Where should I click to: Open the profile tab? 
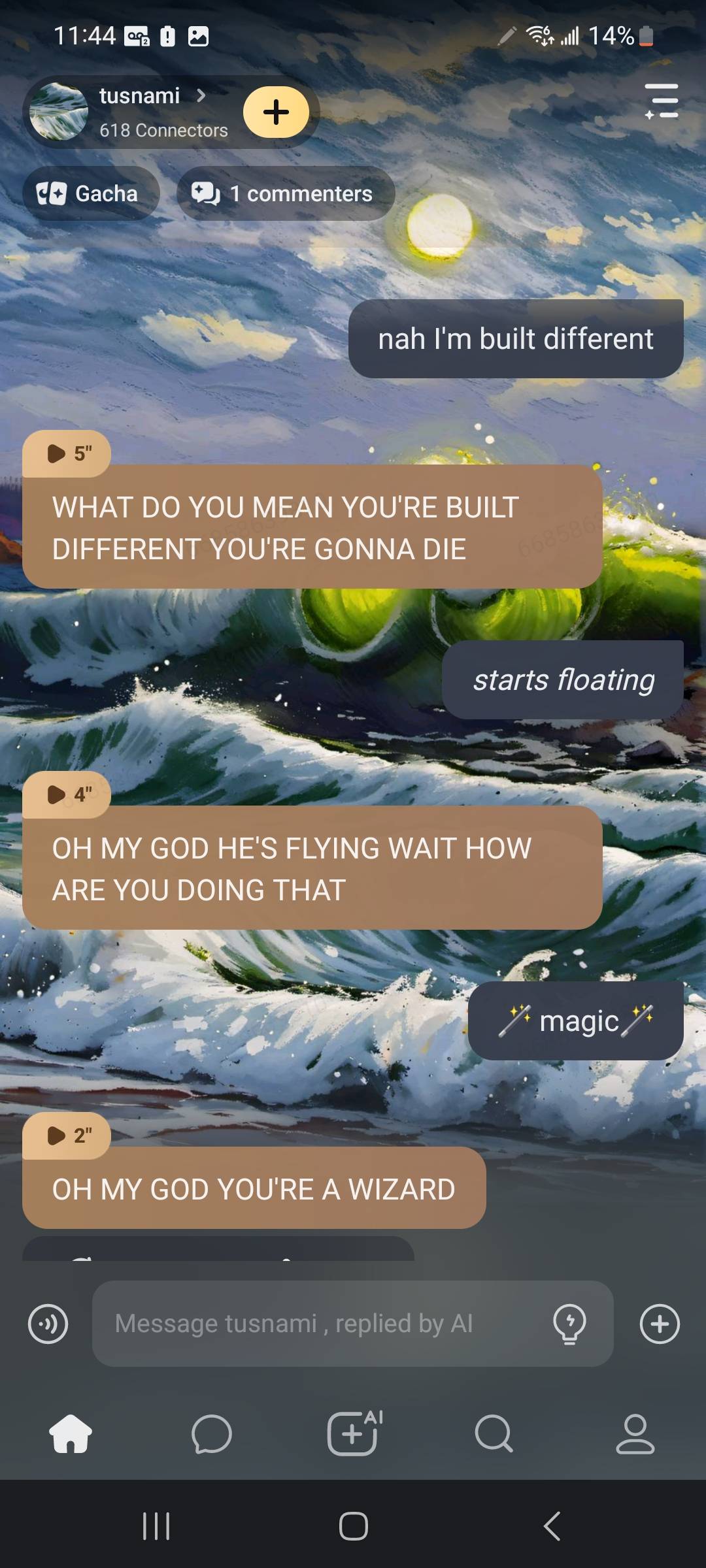pyautogui.click(x=635, y=1434)
